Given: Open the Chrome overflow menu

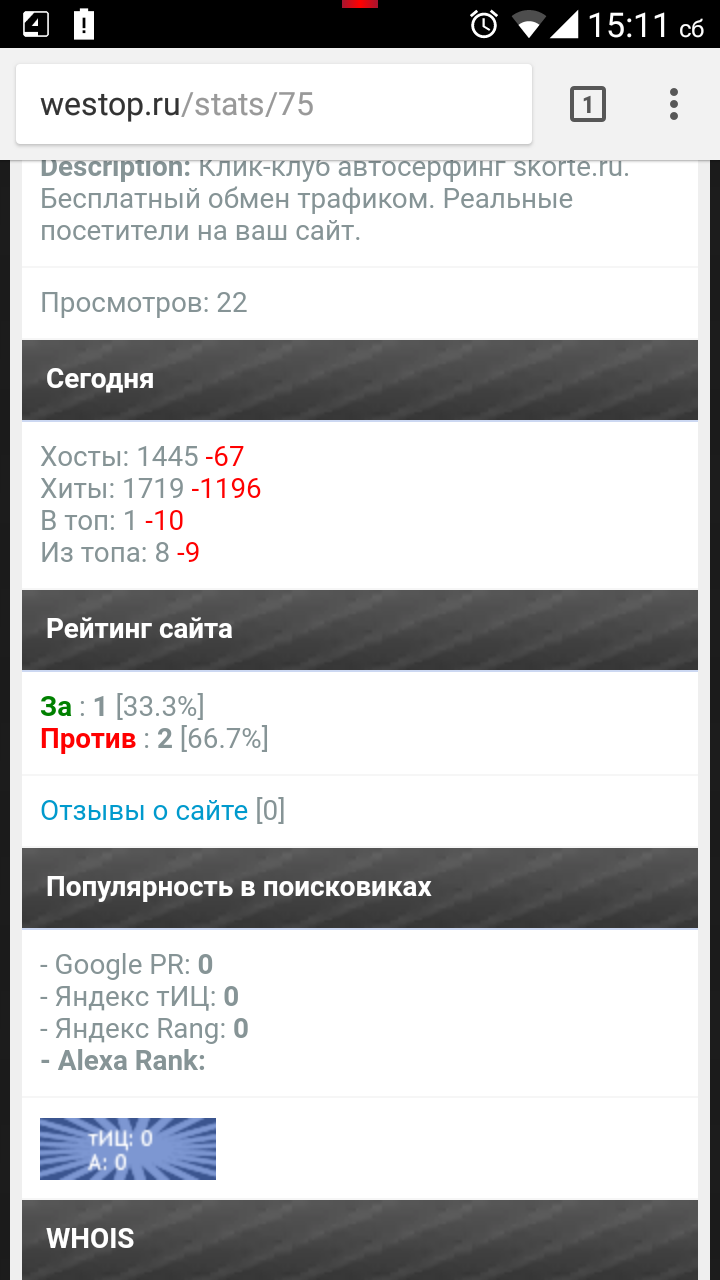Looking at the screenshot, I should (674, 104).
